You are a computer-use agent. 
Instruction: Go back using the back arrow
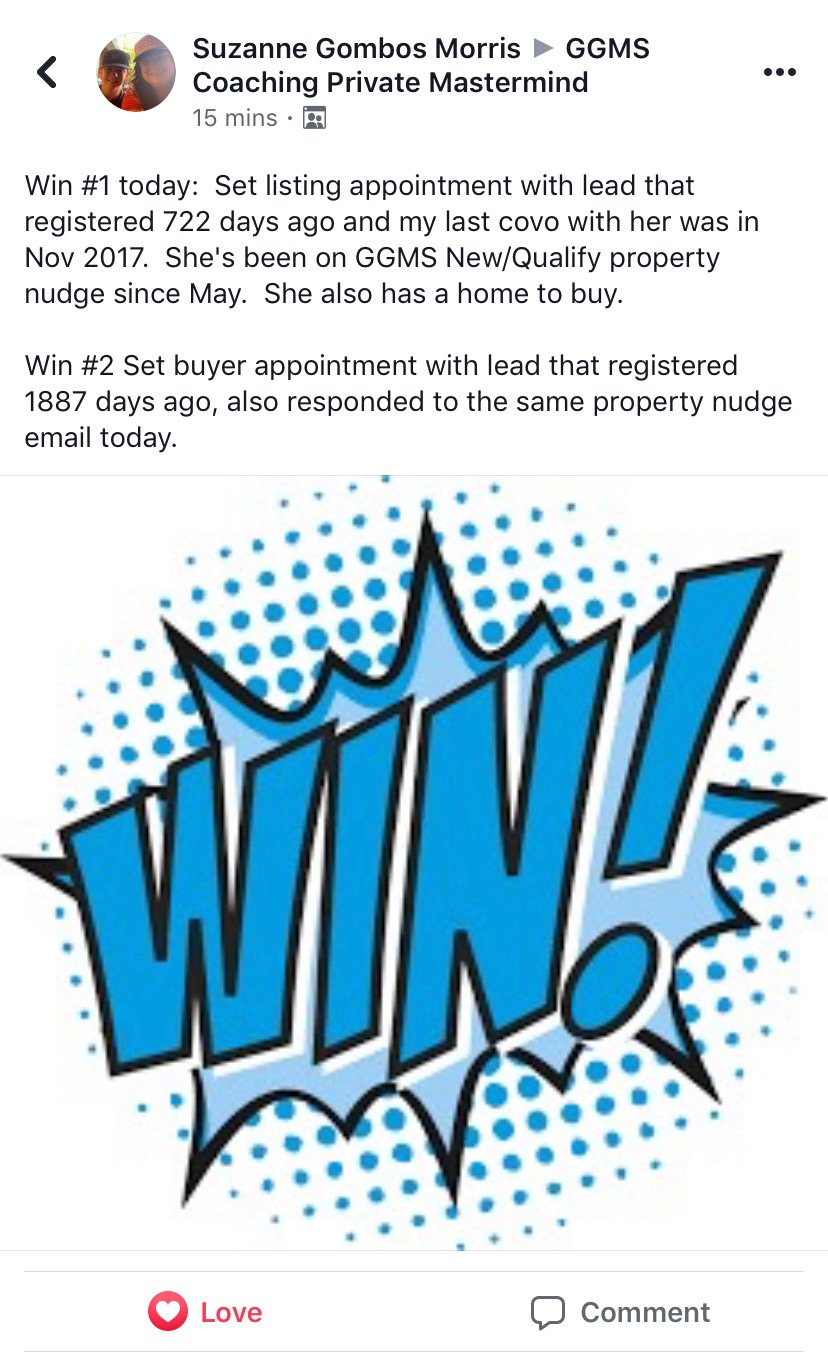click(47, 72)
